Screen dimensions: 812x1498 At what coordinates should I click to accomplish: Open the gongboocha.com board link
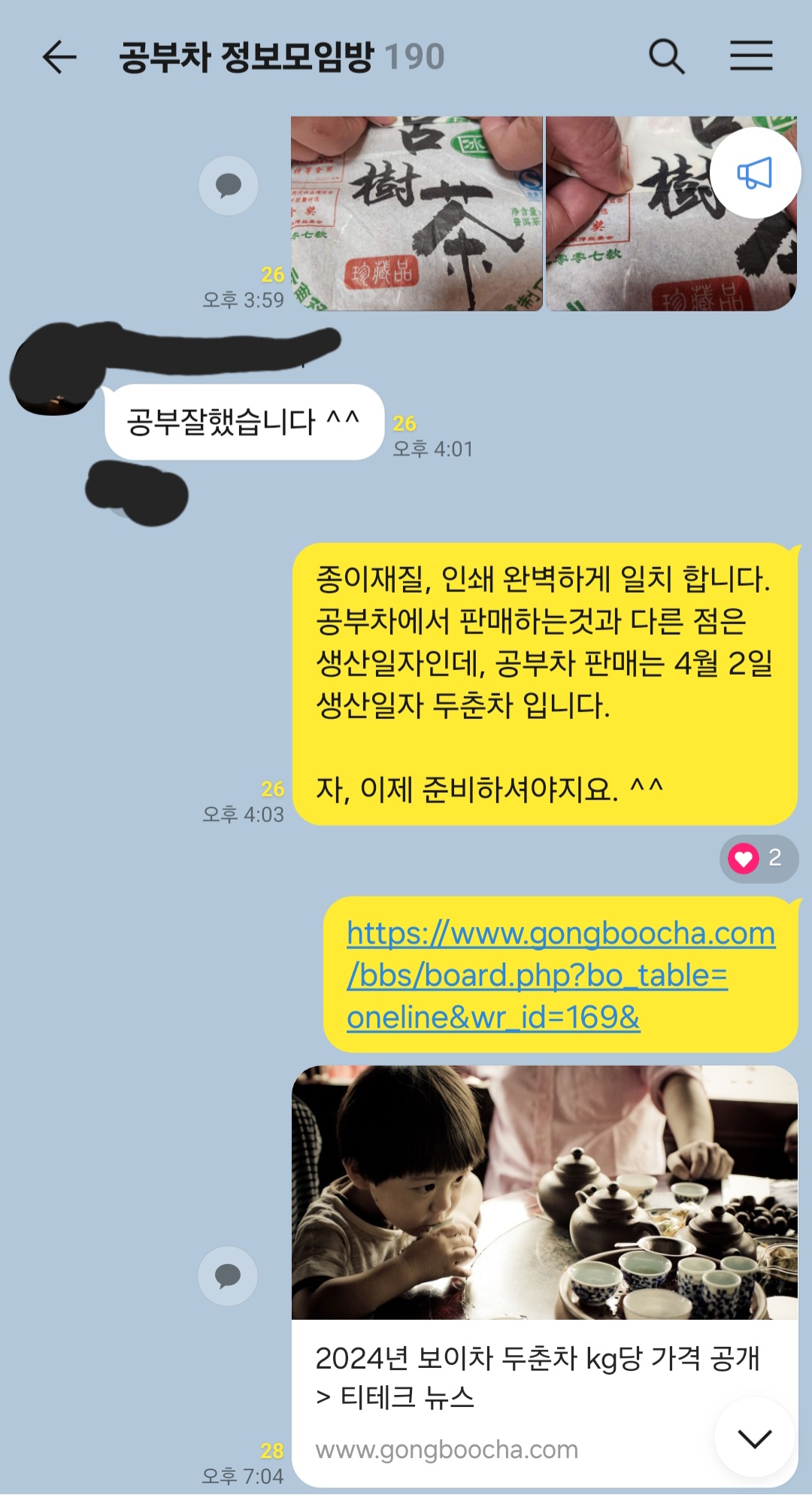pyautogui.click(x=559, y=975)
